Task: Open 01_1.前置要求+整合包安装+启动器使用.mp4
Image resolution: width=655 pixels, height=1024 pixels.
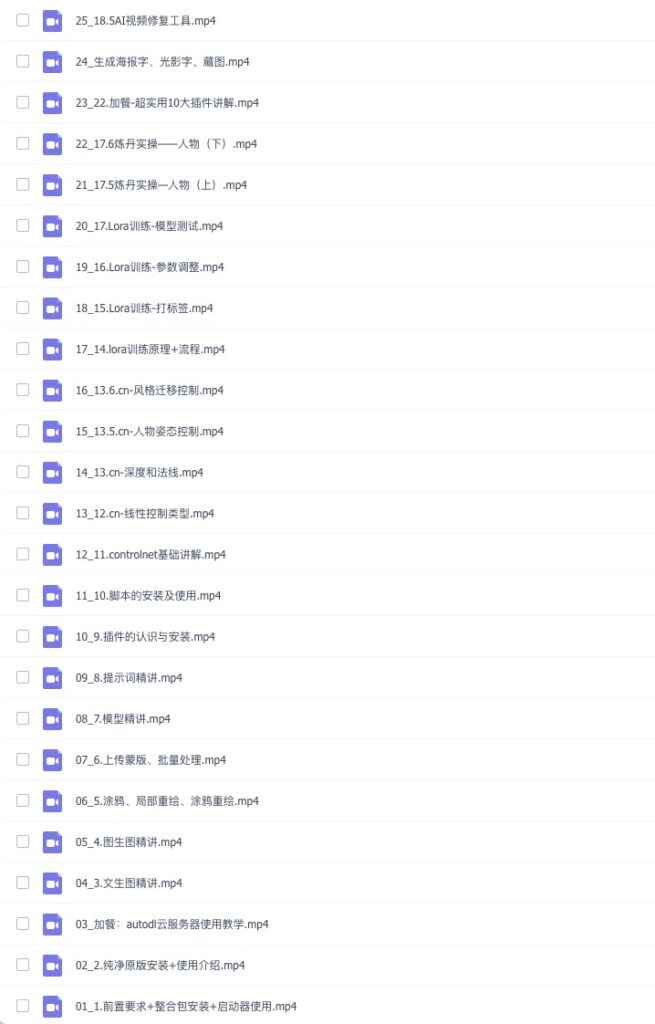Action: pyautogui.click(x=185, y=1005)
